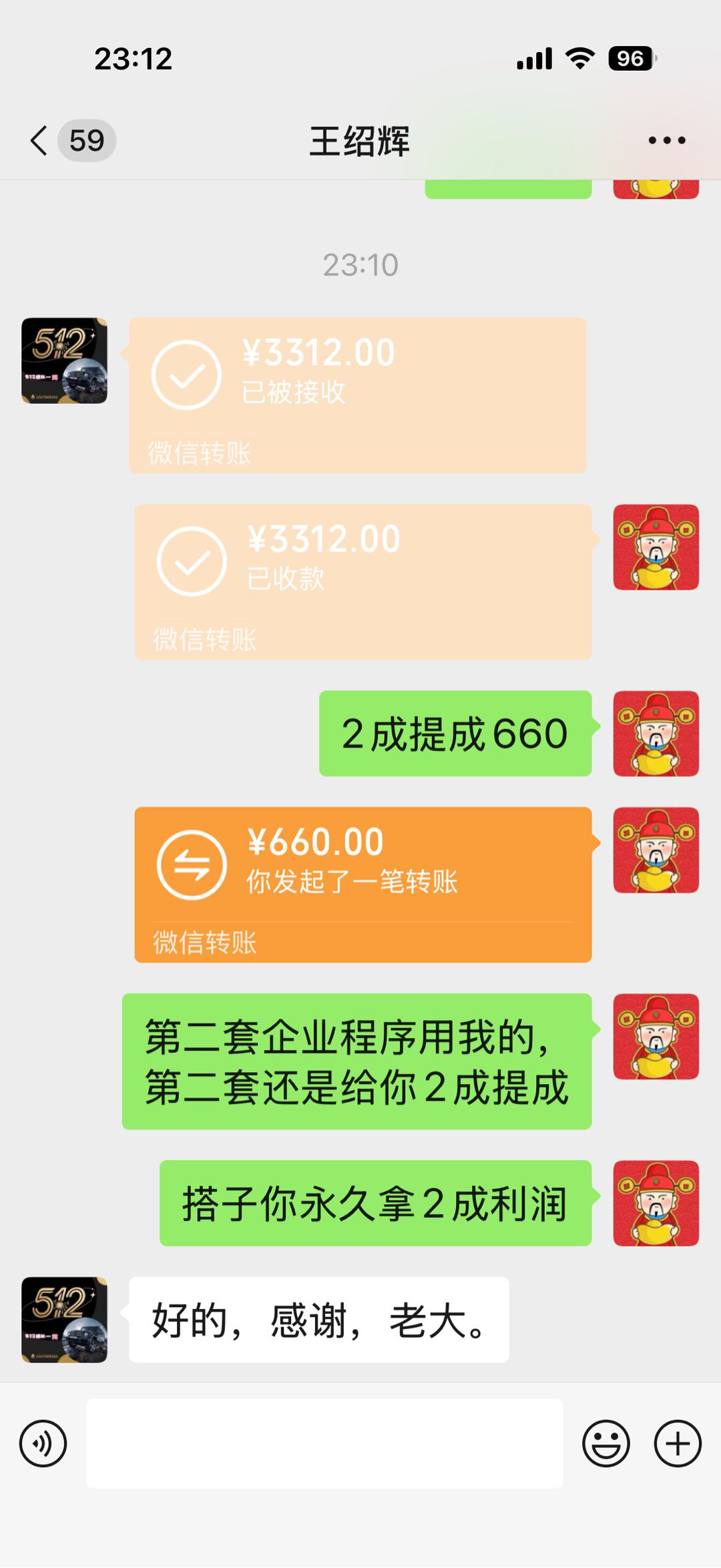
Task: Open the received ¥3312.00 transfer marked 已被接收
Action: (357, 395)
